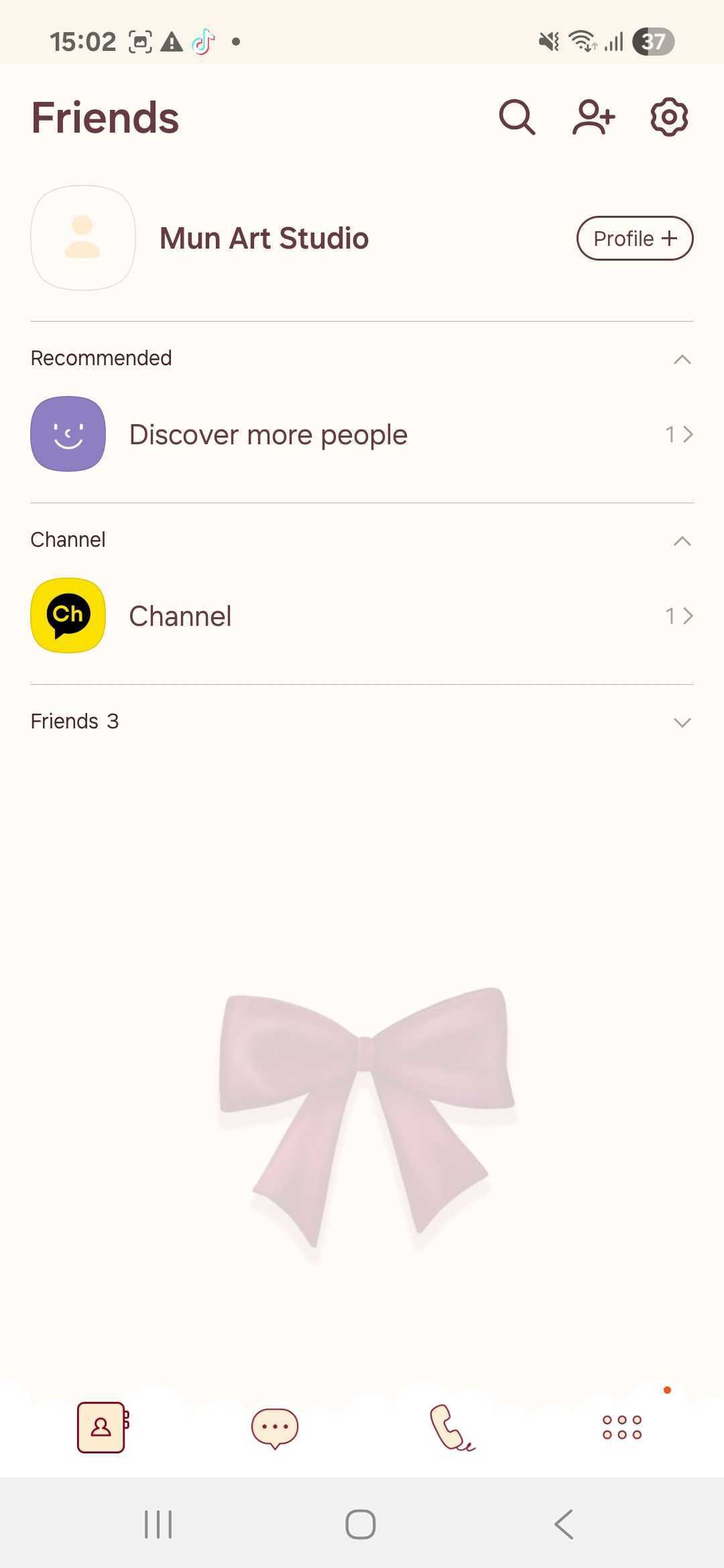Select the Friends tab in the bottom bar
This screenshot has width=724, height=1568.
pos(102,1427)
